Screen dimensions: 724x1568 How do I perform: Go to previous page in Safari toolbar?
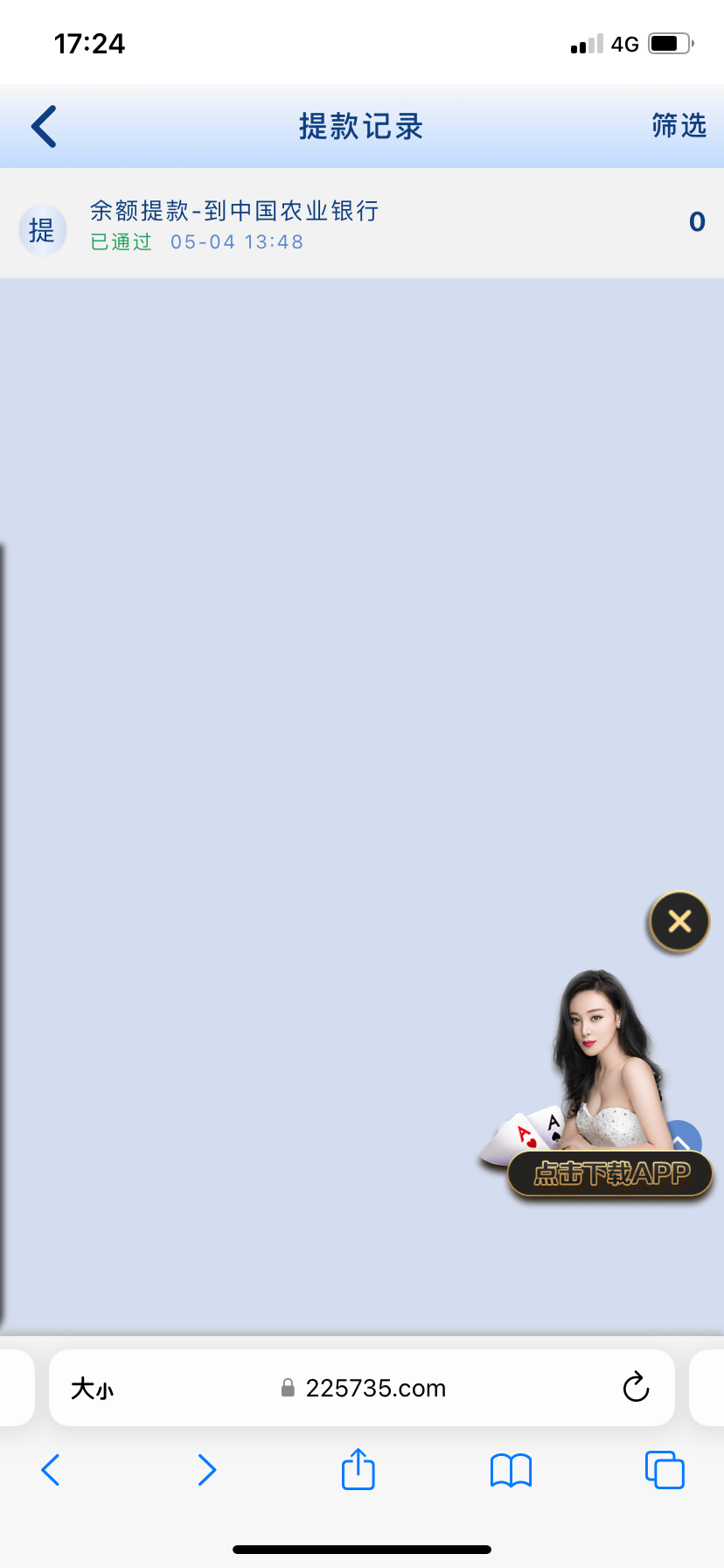pos(51,1470)
